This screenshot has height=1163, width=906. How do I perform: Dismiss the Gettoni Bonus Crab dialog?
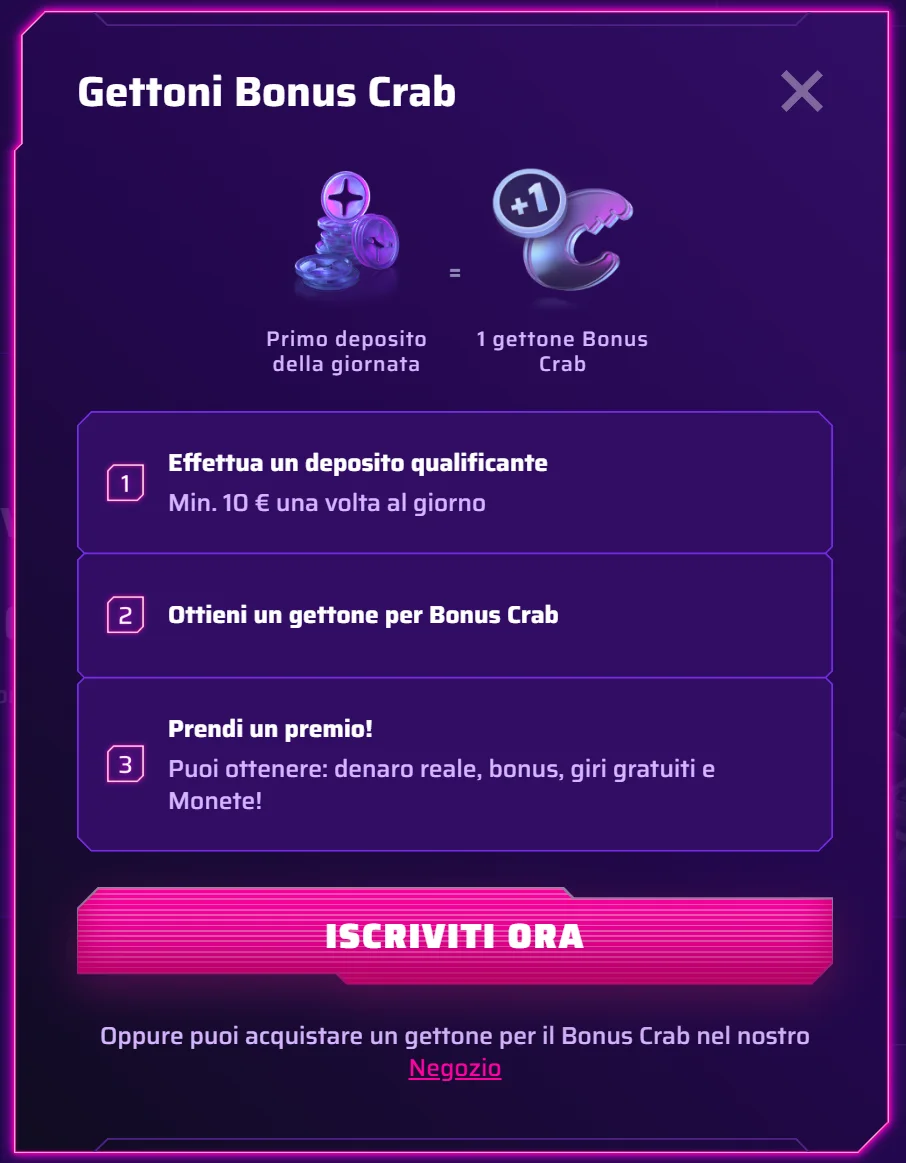(x=801, y=91)
